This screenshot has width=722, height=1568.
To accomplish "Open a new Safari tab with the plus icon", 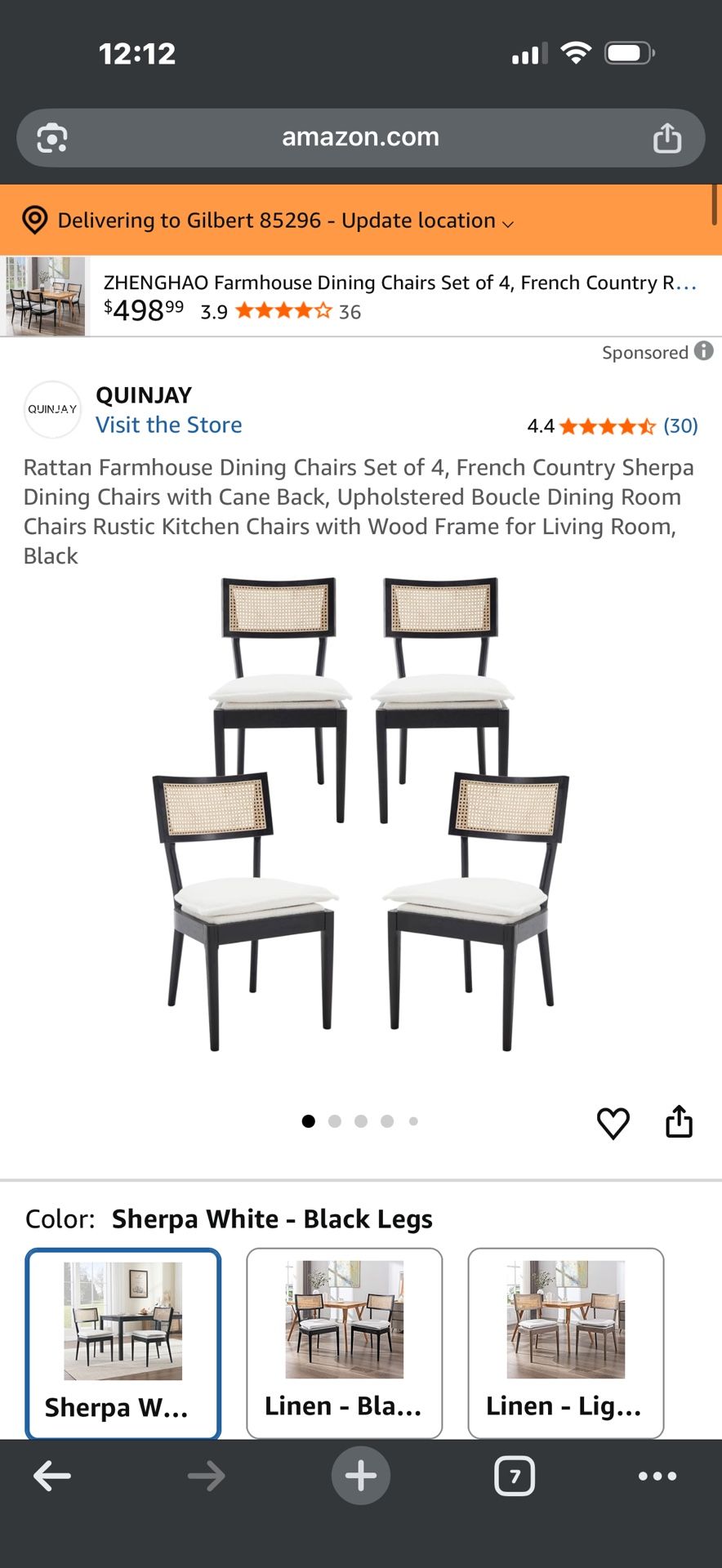I will pos(360,1475).
